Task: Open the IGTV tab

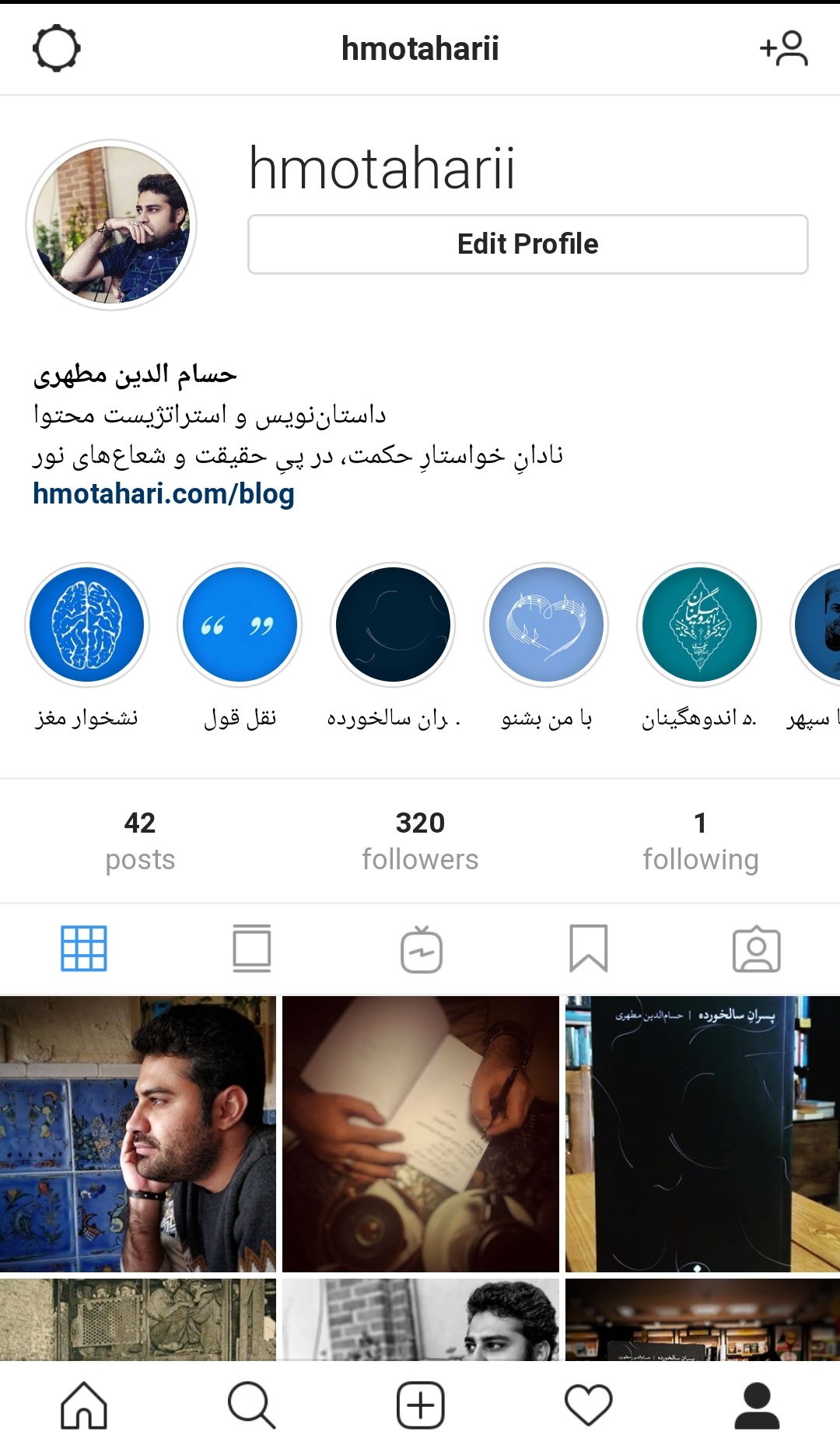Action: coord(421,949)
